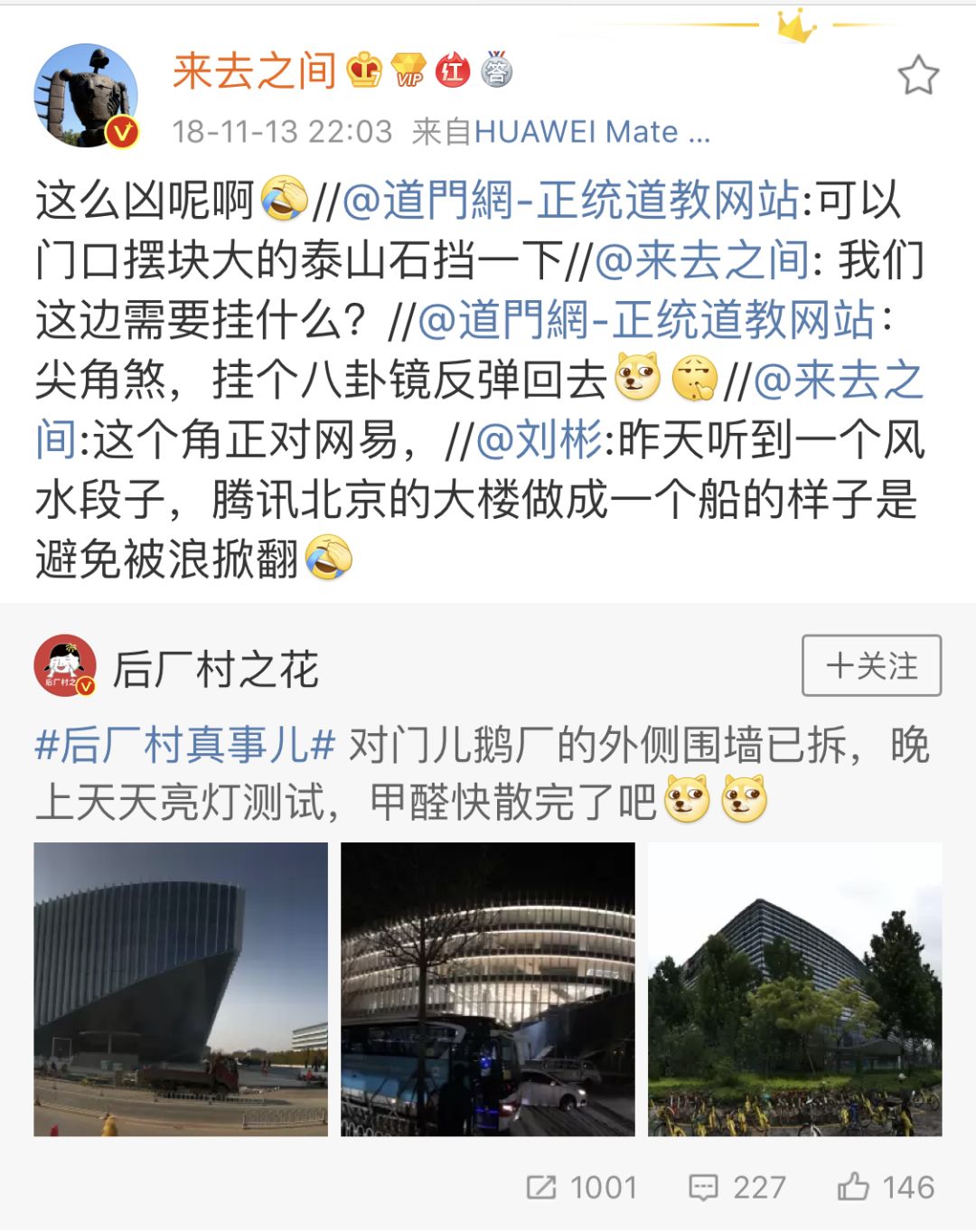The height and width of the screenshot is (1232, 976).
Task: Open the 后厂村之花 username
Action: [215, 670]
